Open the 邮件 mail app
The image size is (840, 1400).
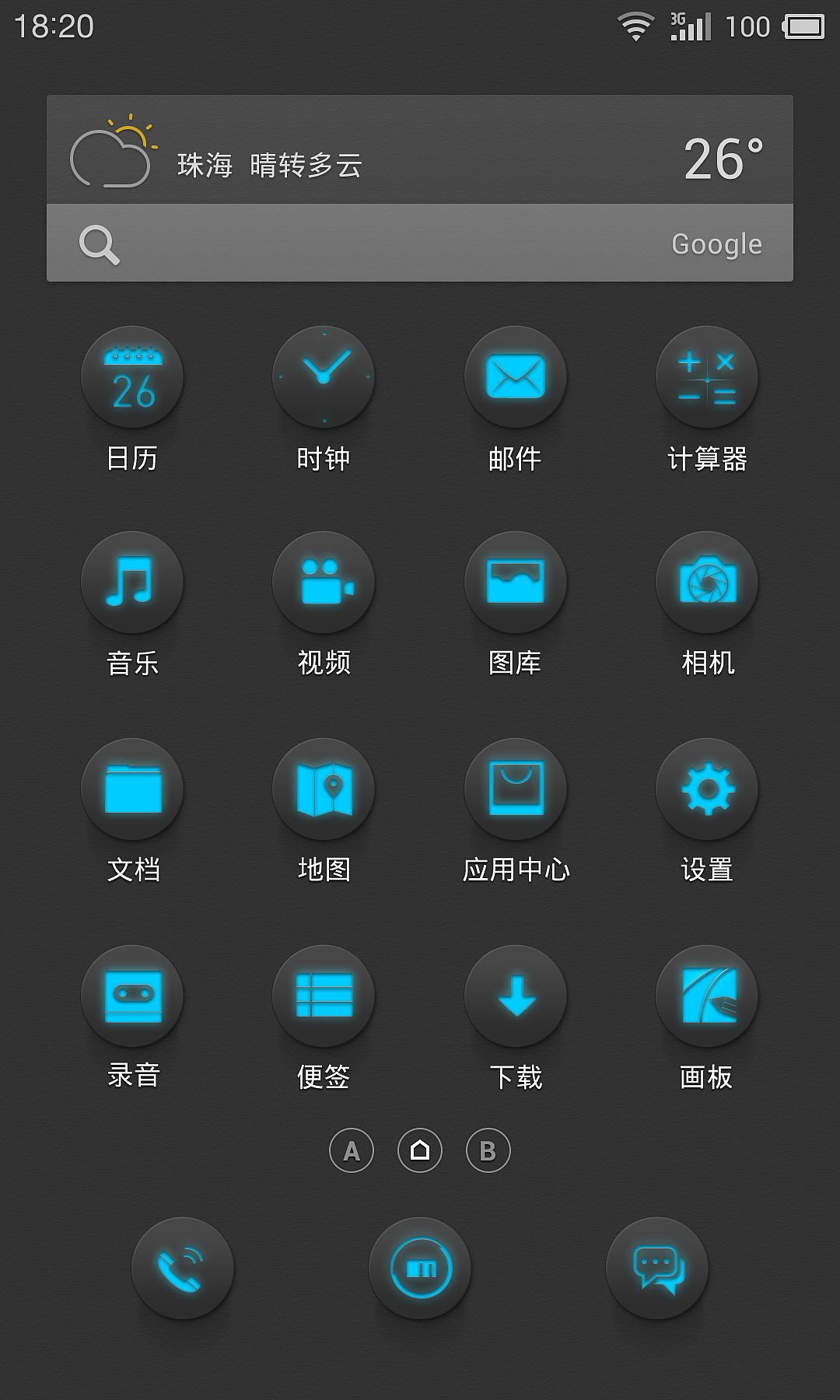[515, 377]
